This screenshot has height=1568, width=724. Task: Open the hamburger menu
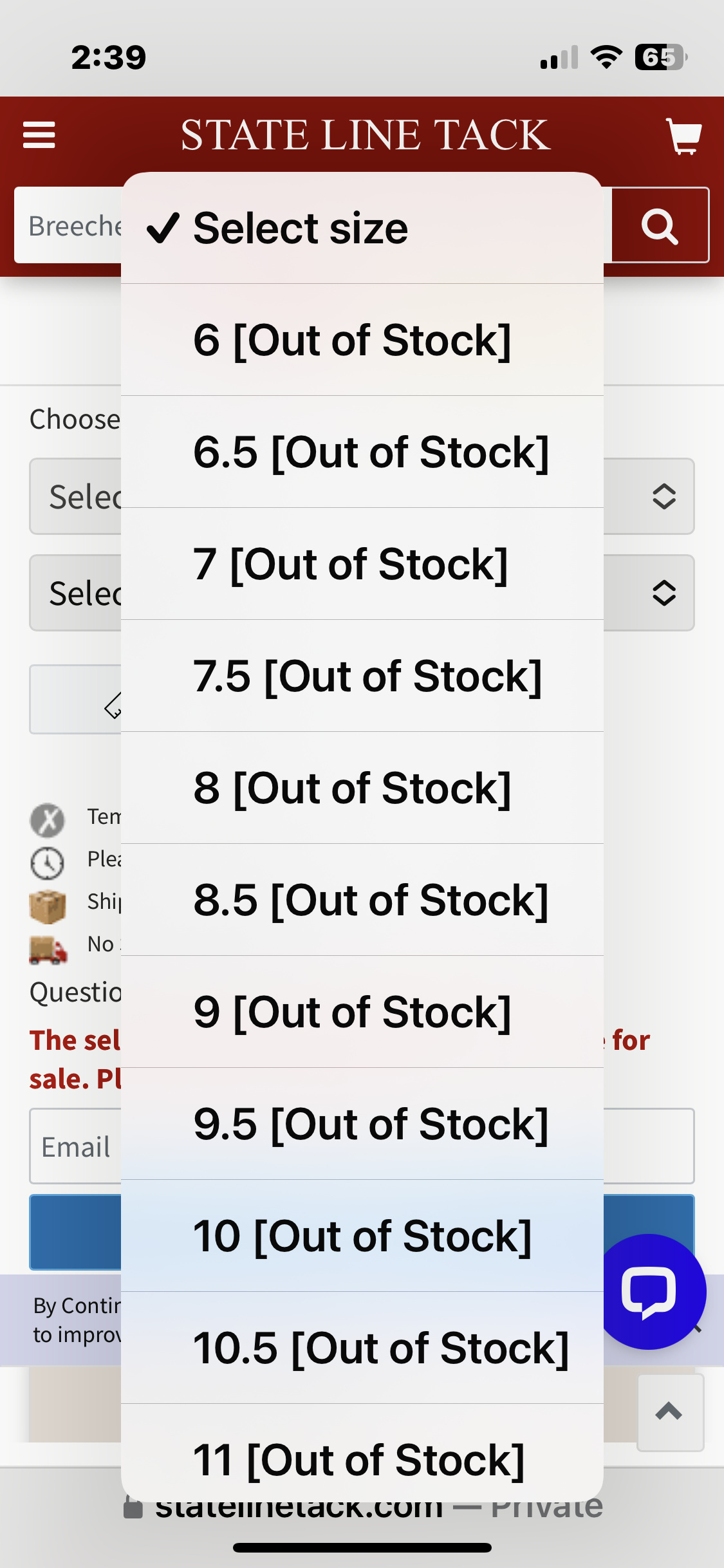[x=39, y=135]
